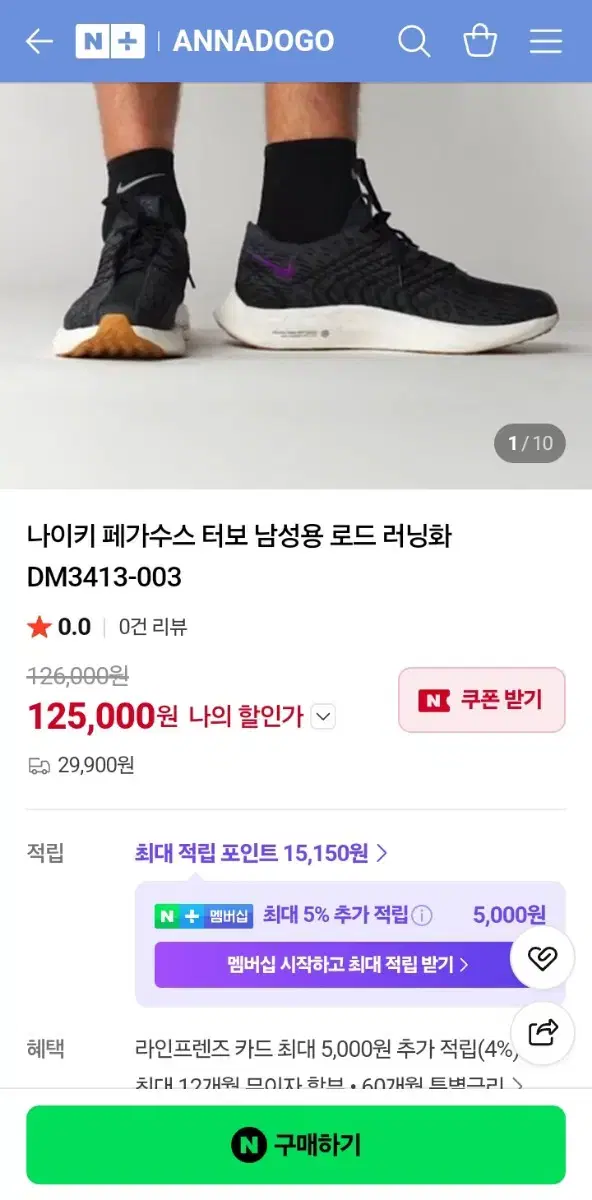
Task: Show info for 최대 5% 추가 적립
Action: pyautogui.click(x=423, y=915)
